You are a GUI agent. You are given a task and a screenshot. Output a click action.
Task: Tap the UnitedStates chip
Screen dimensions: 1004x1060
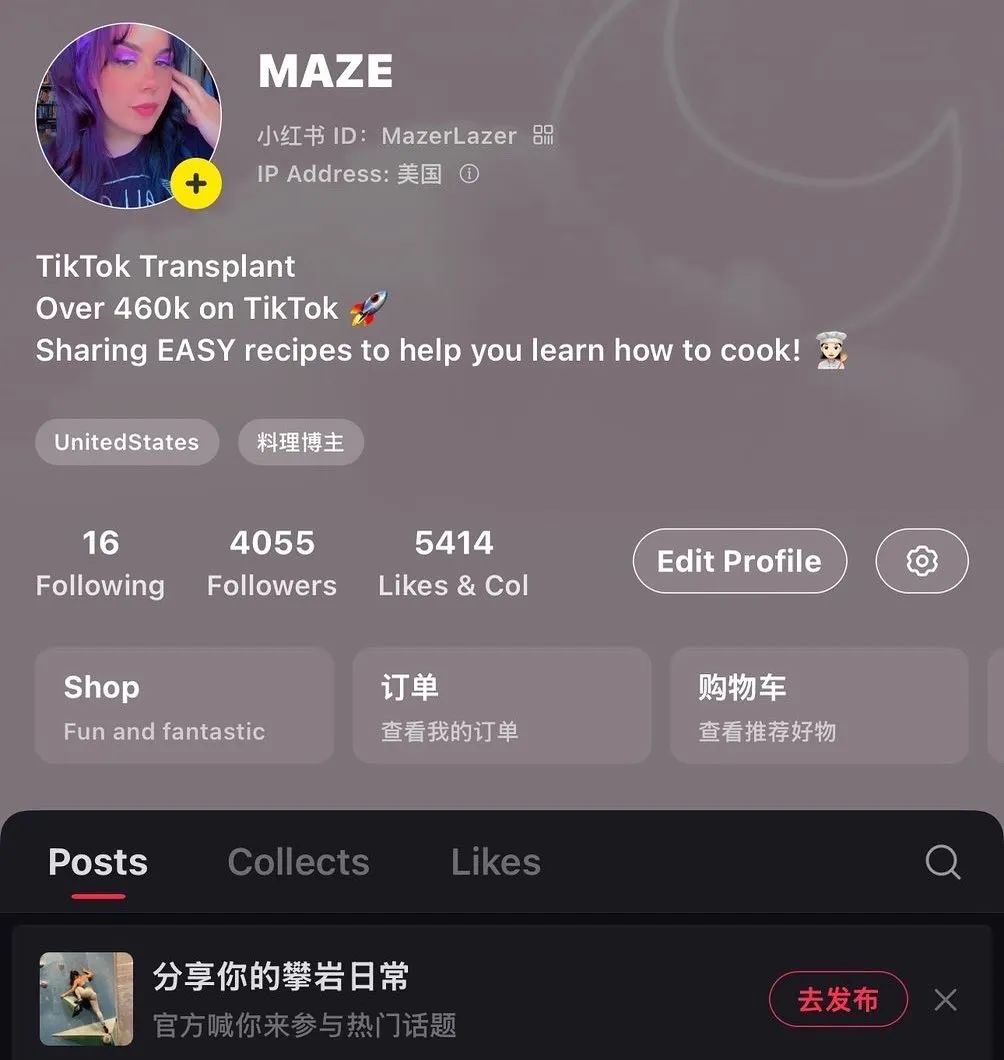pyautogui.click(x=127, y=442)
